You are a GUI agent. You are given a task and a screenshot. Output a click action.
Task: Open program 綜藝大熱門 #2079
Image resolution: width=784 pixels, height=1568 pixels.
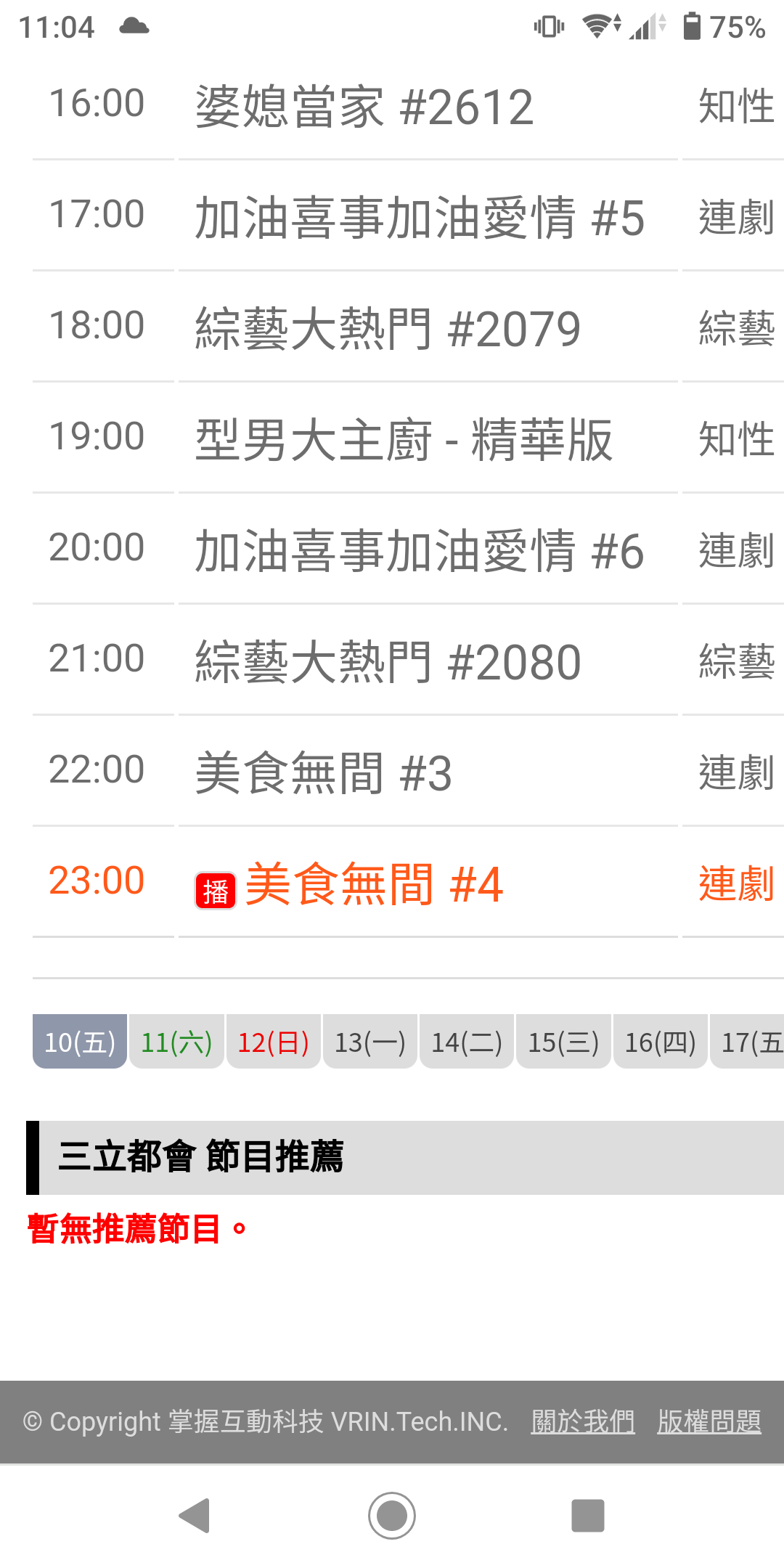388,328
